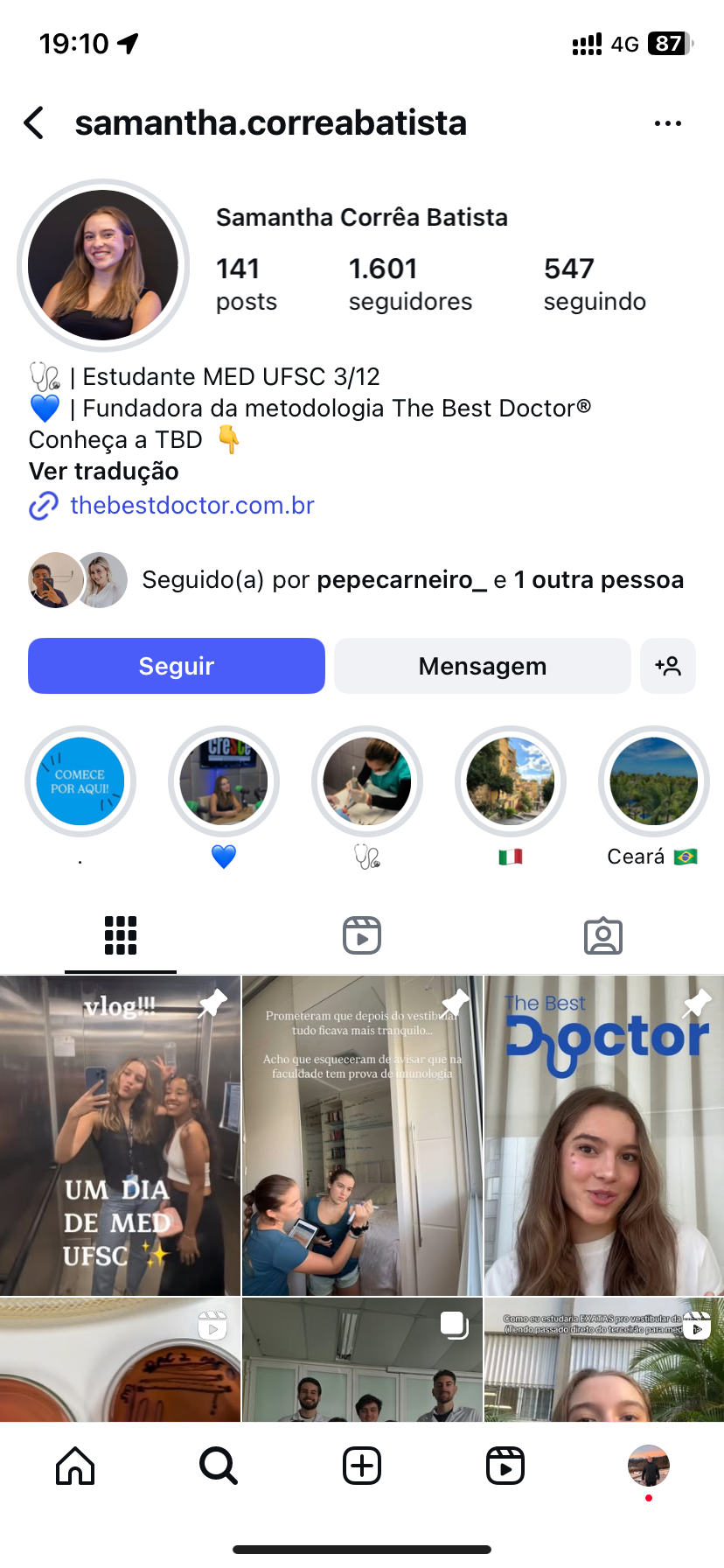The image size is (724, 1568).
Task: View the 1.601 seguidores list
Action: tap(409, 283)
